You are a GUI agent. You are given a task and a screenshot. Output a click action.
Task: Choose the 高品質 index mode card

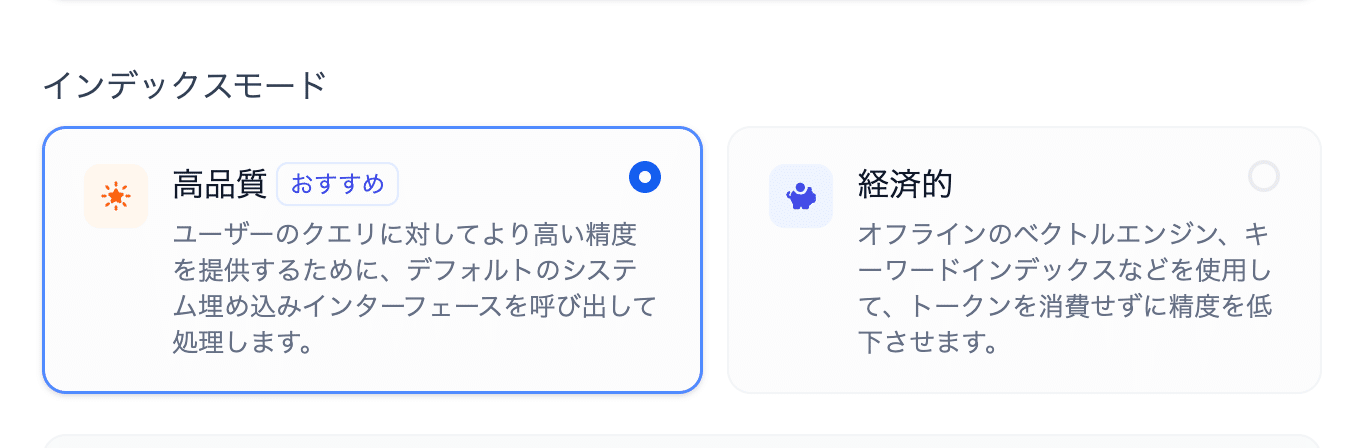(372, 260)
